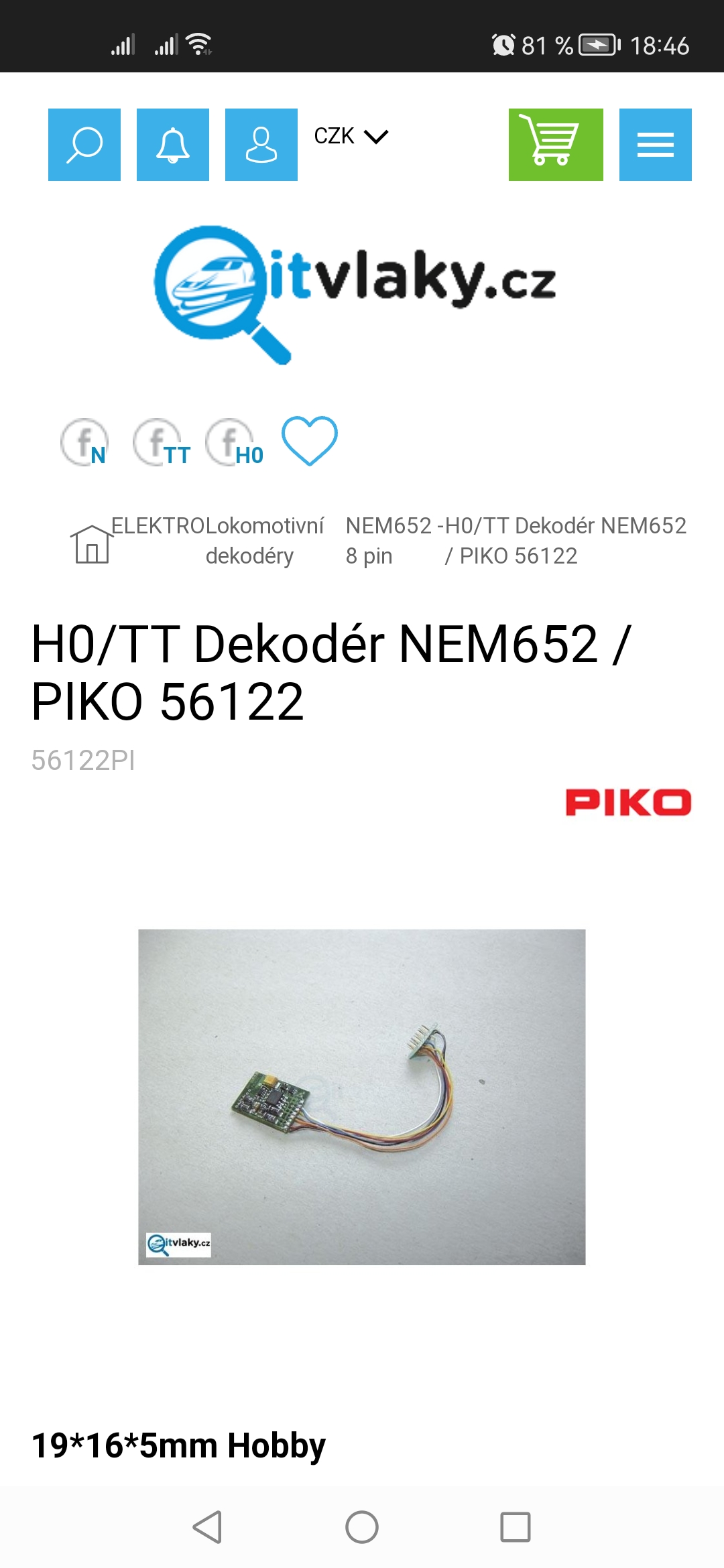
Task: Open Lokomotivní dekodéry breadcrumb
Action: click(x=264, y=541)
